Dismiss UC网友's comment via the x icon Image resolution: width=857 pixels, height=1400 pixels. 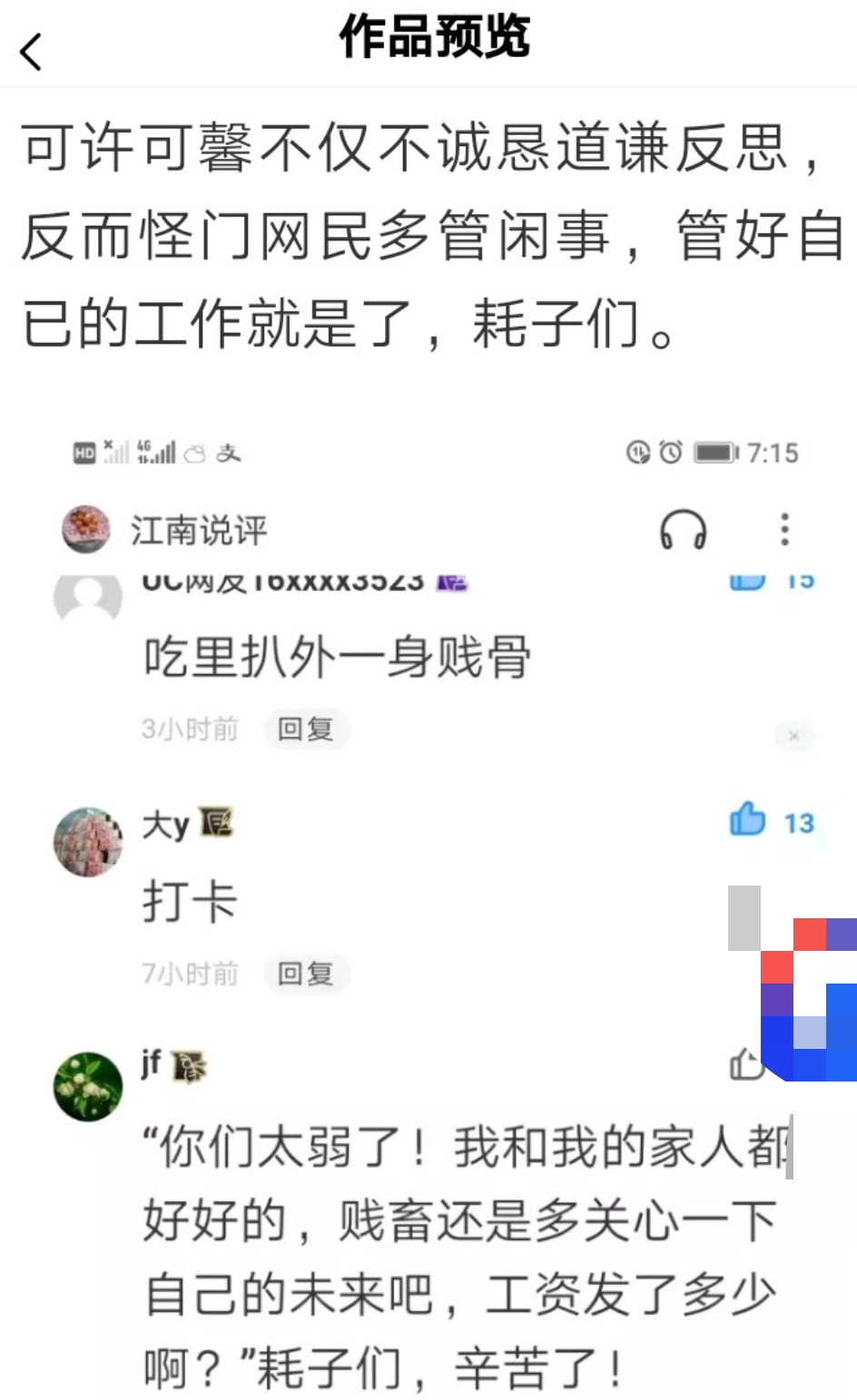(794, 736)
